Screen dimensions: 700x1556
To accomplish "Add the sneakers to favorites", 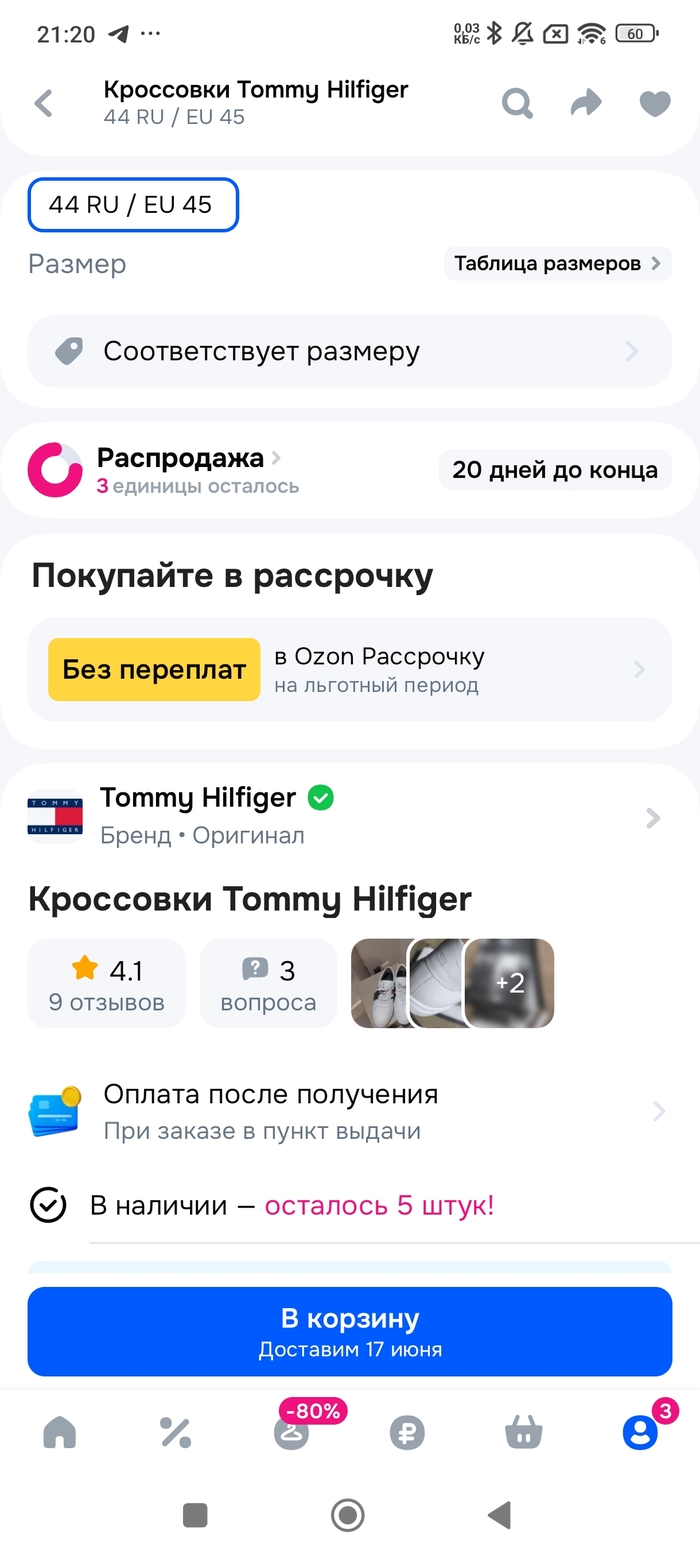I will 655,103.
